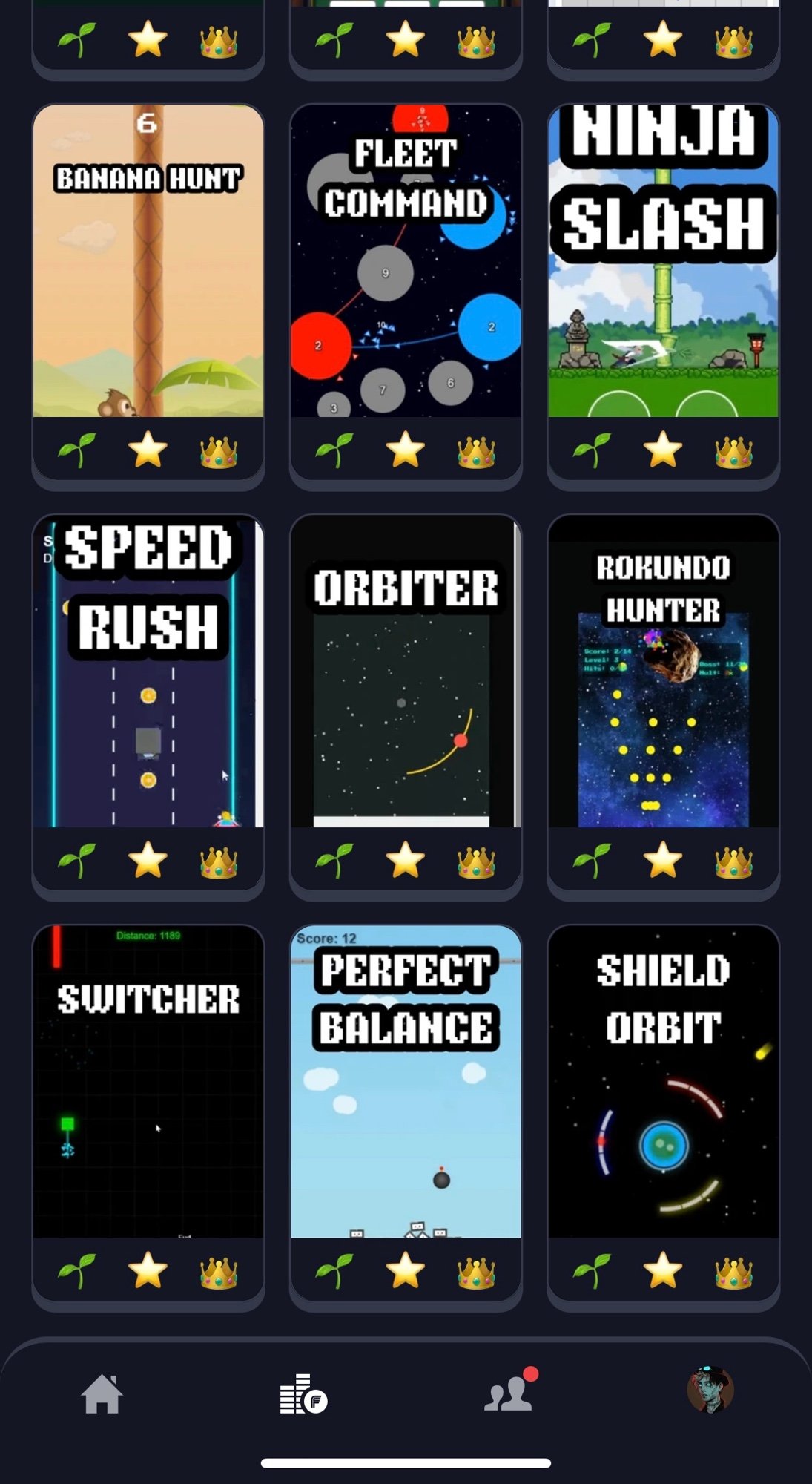The image size is (812, 1484).
Task: Open the profile avatar tab
Action: (710, 1390)
